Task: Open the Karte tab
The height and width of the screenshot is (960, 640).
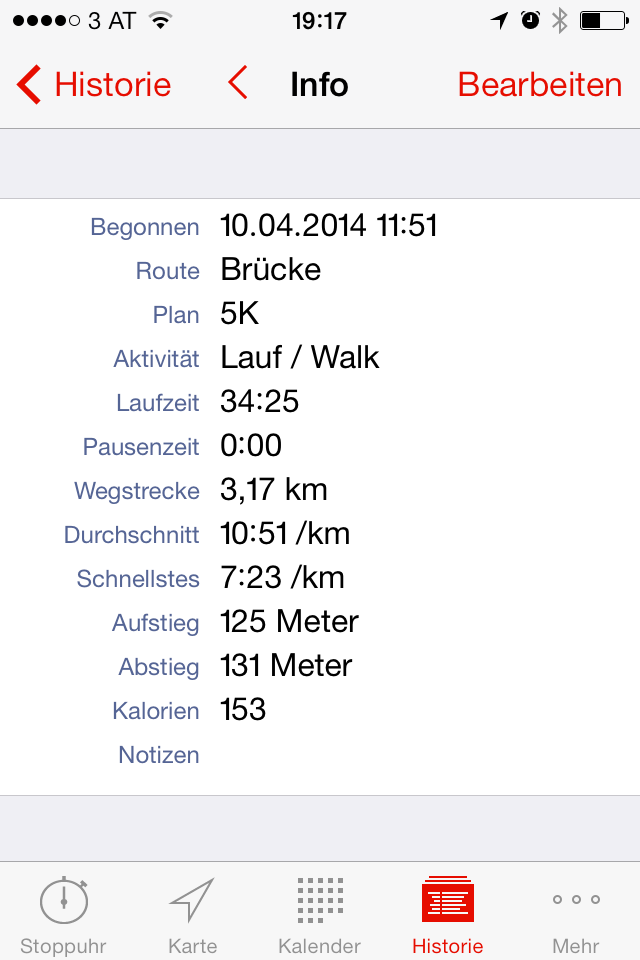Action: [x=192, y=915]
